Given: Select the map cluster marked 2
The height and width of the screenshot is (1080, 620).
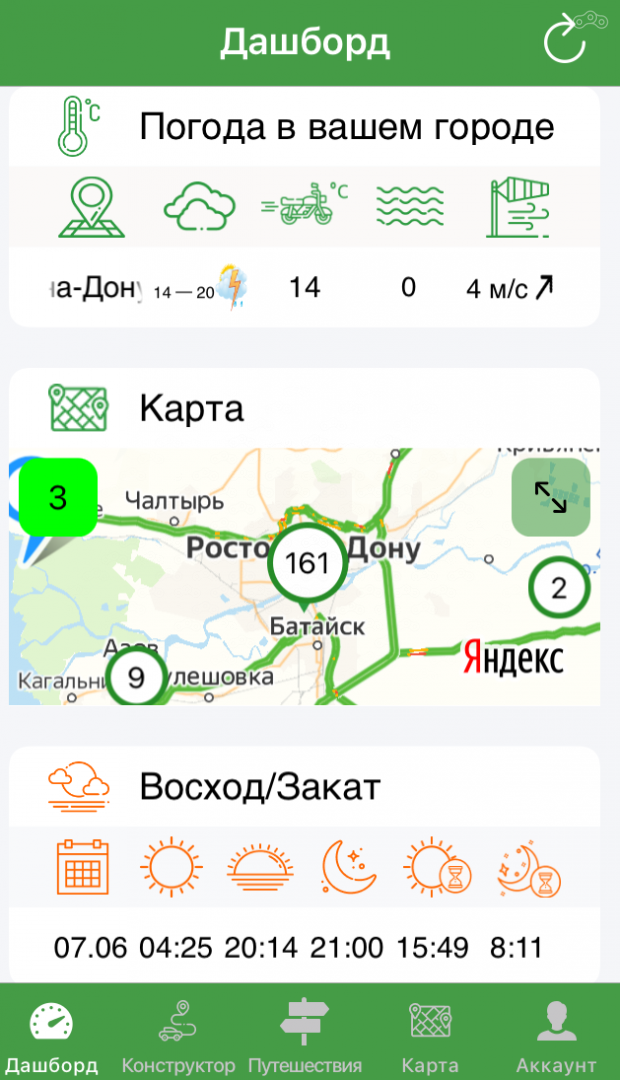Looking at the screenshot, I should point(558,588).
